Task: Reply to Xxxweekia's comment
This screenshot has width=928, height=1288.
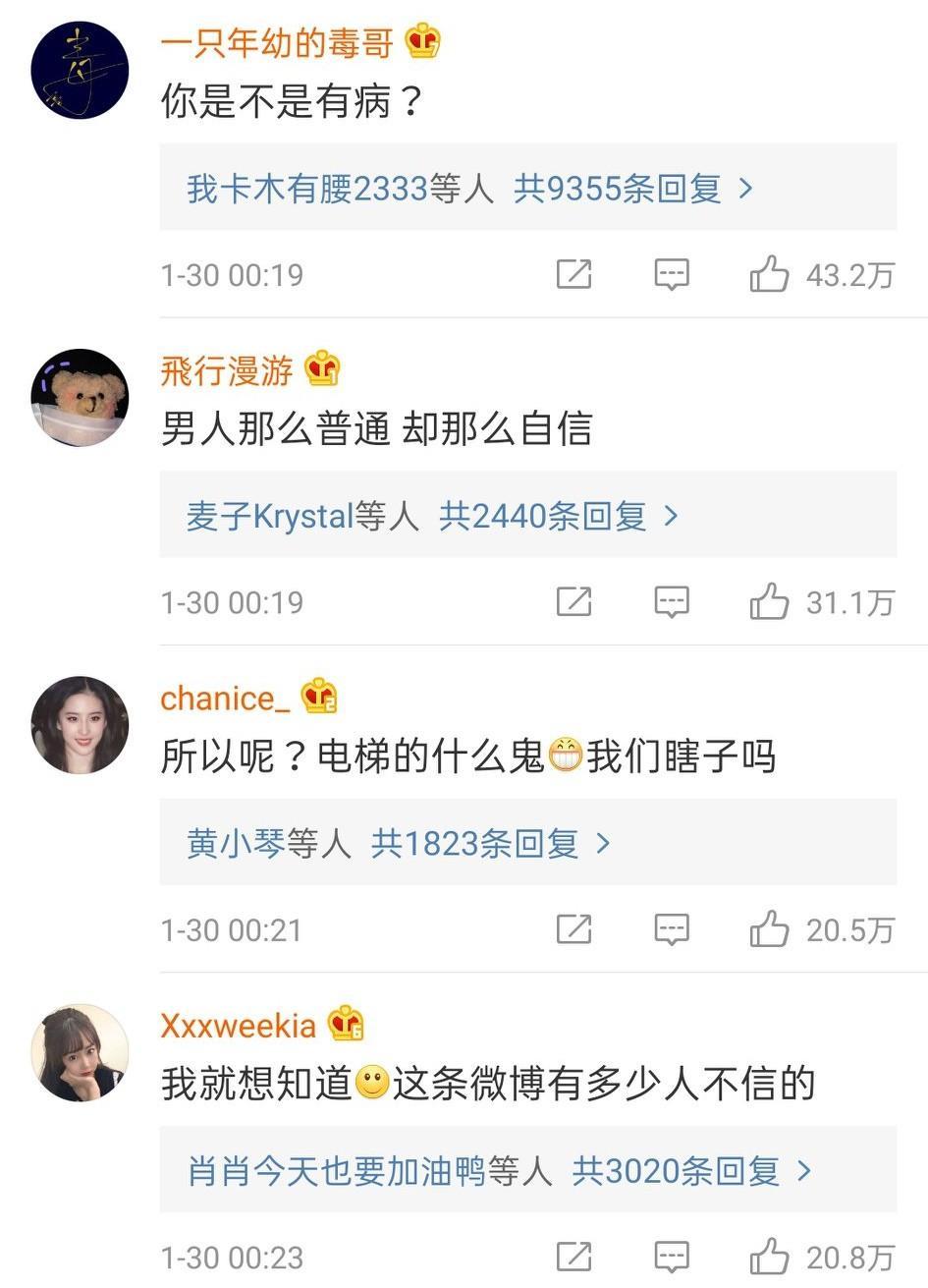Action: [672, 1256]
